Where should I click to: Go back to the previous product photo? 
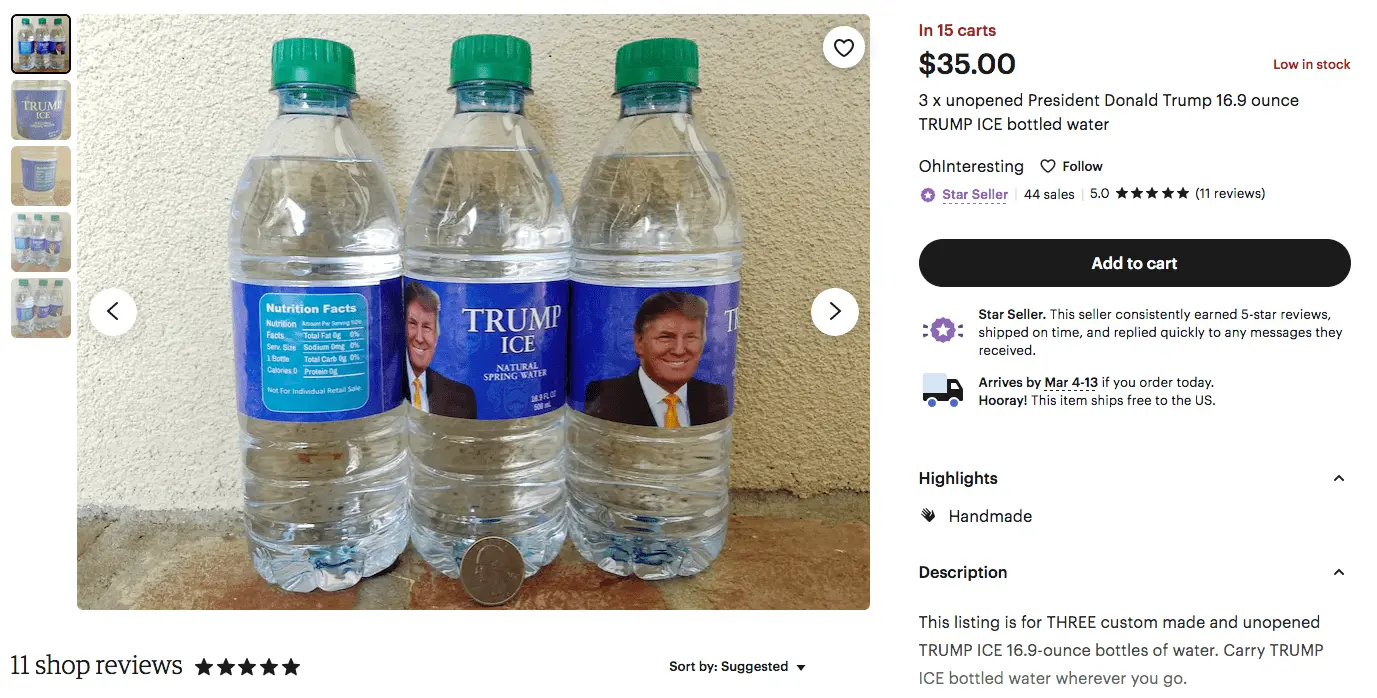click(x=113, y=311)
